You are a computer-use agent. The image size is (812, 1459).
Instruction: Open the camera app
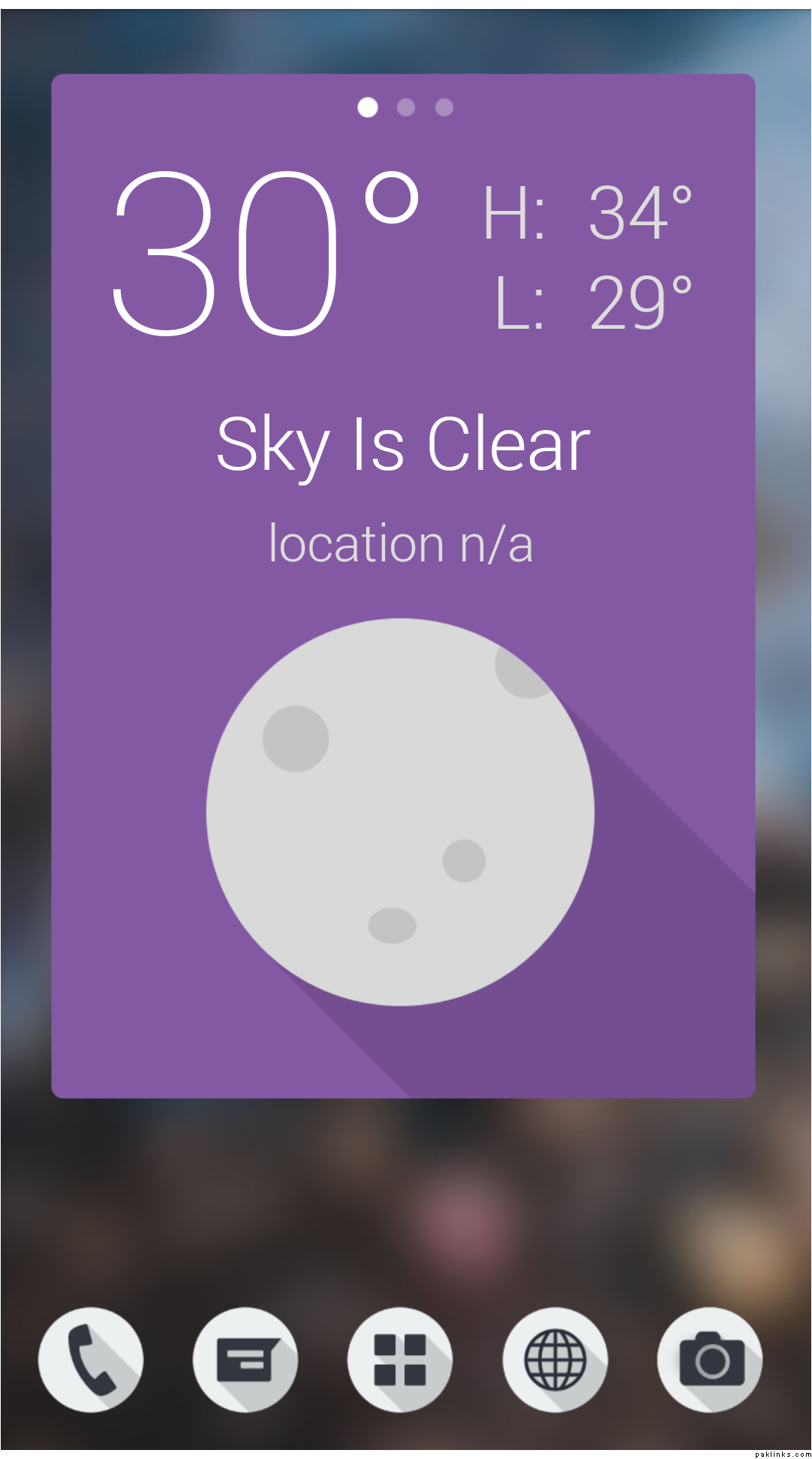710,1360
